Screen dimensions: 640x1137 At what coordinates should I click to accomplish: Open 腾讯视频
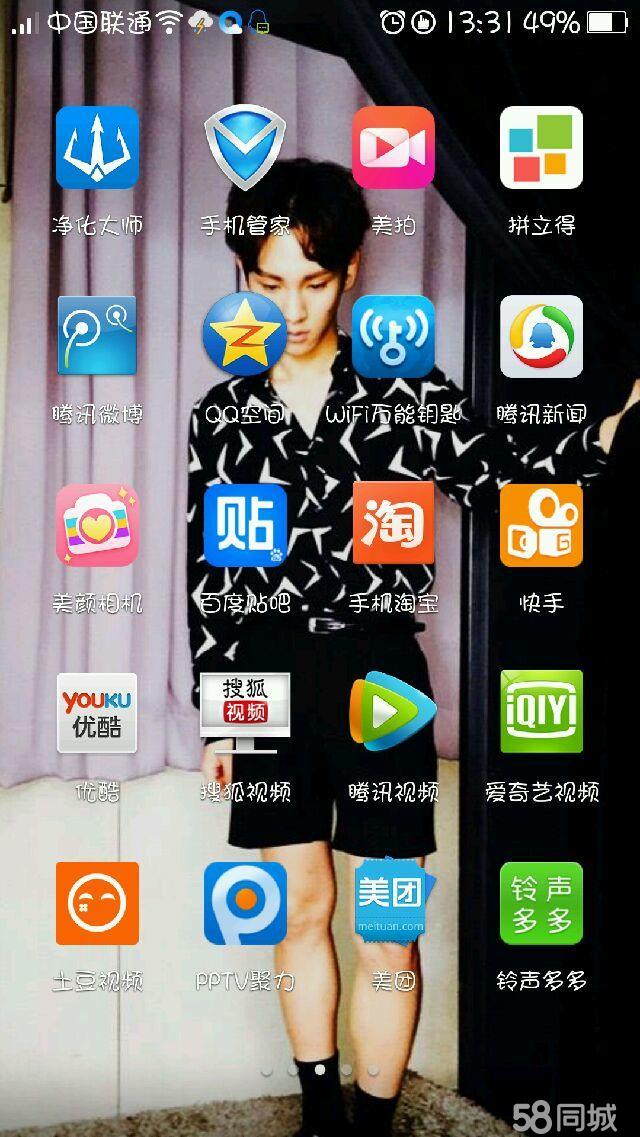[x=393, y=712]
